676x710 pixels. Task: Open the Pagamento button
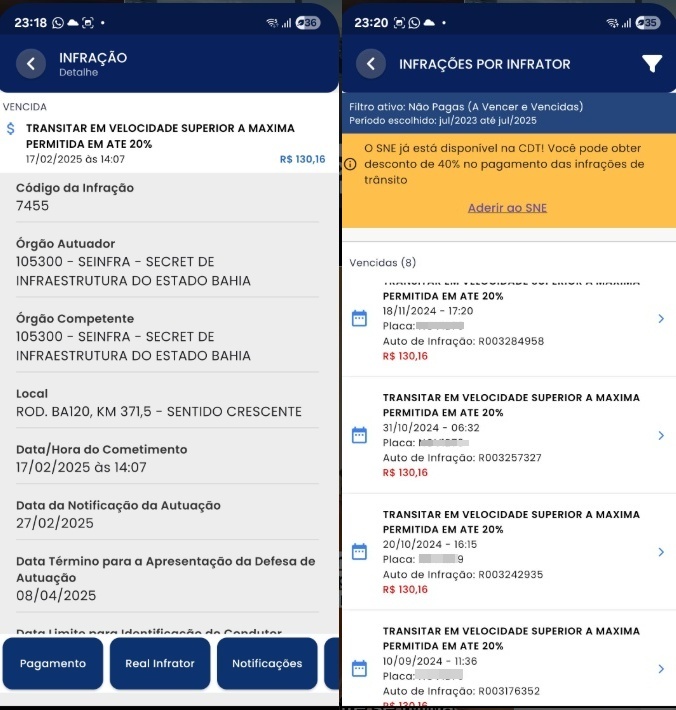[x=53, y=664]
